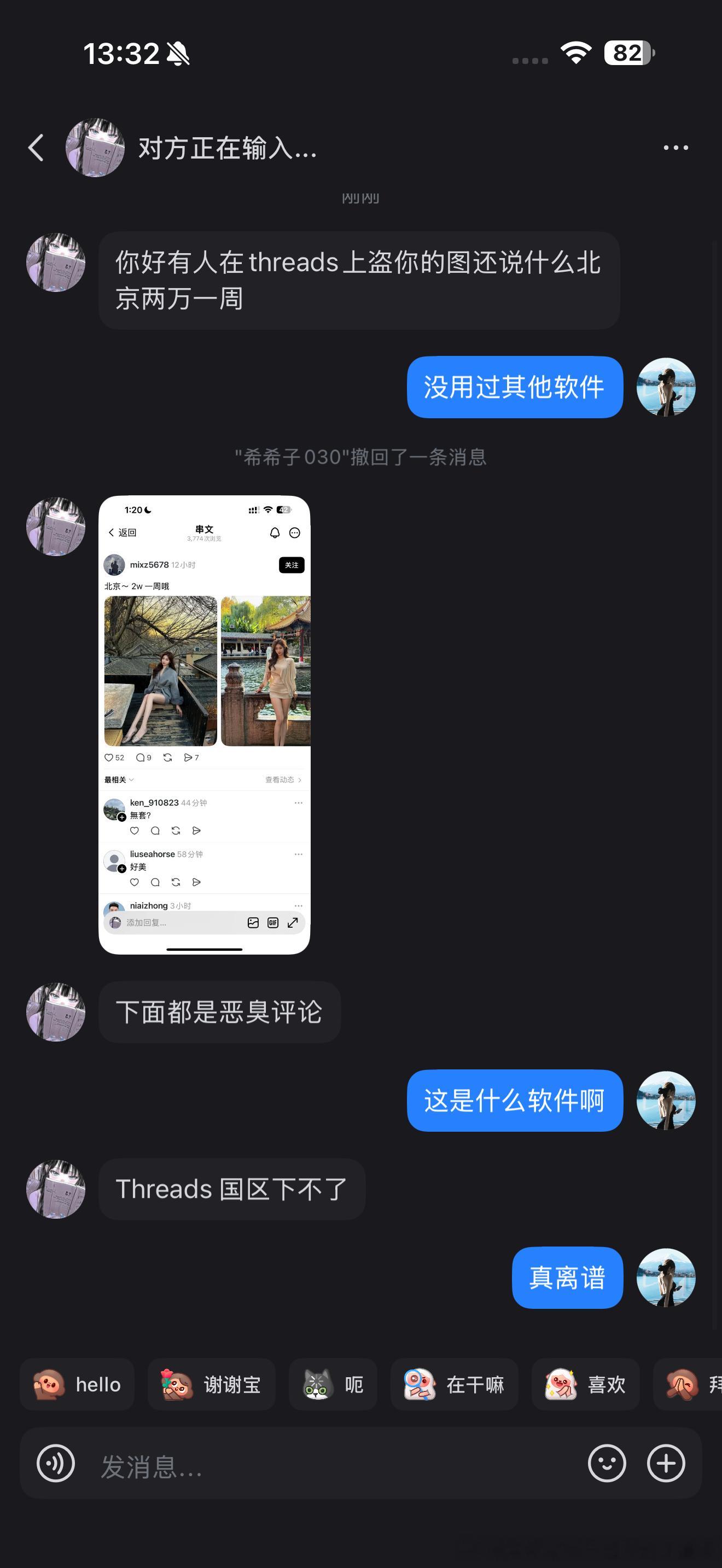Tap the 没用过其他软件 blue bubble
The image size is (722, 1568).
pyautogui.click(x=514, y=387)
